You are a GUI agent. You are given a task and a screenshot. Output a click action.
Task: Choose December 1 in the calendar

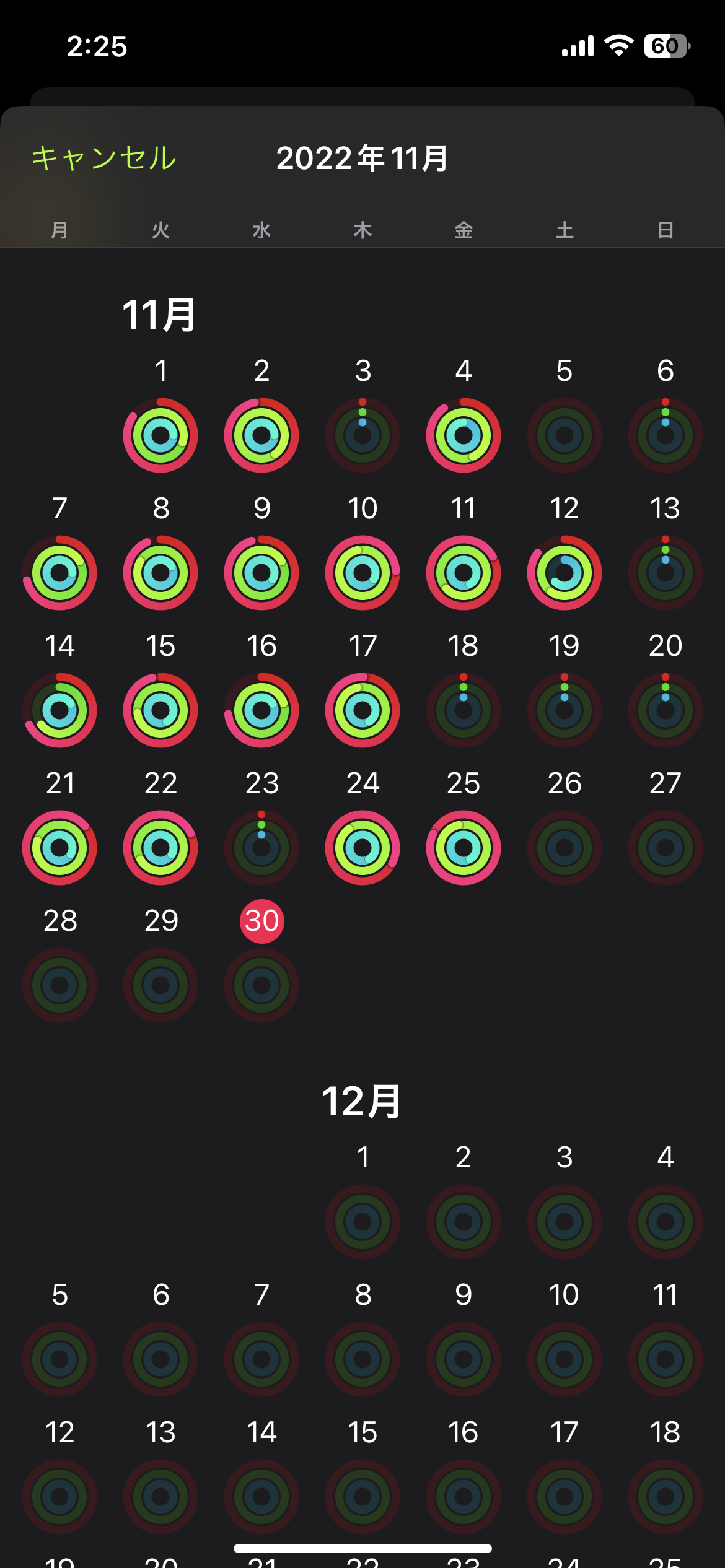pyautogui.click(x=362, y=1221)
